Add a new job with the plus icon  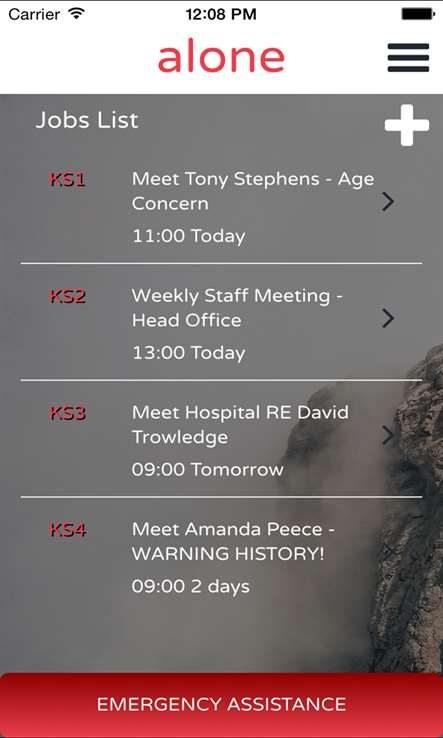407,125
